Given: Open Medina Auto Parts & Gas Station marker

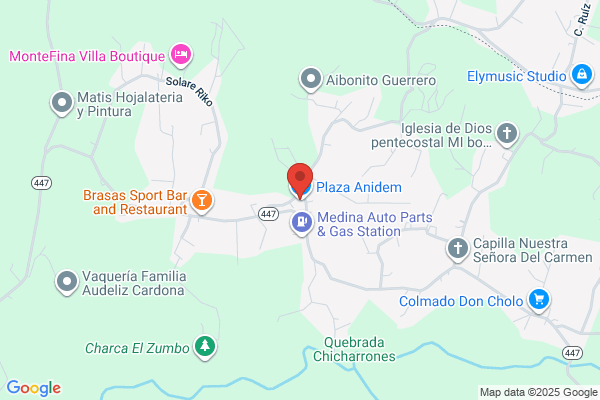Looking at the screenshot, I should [302, 224].
